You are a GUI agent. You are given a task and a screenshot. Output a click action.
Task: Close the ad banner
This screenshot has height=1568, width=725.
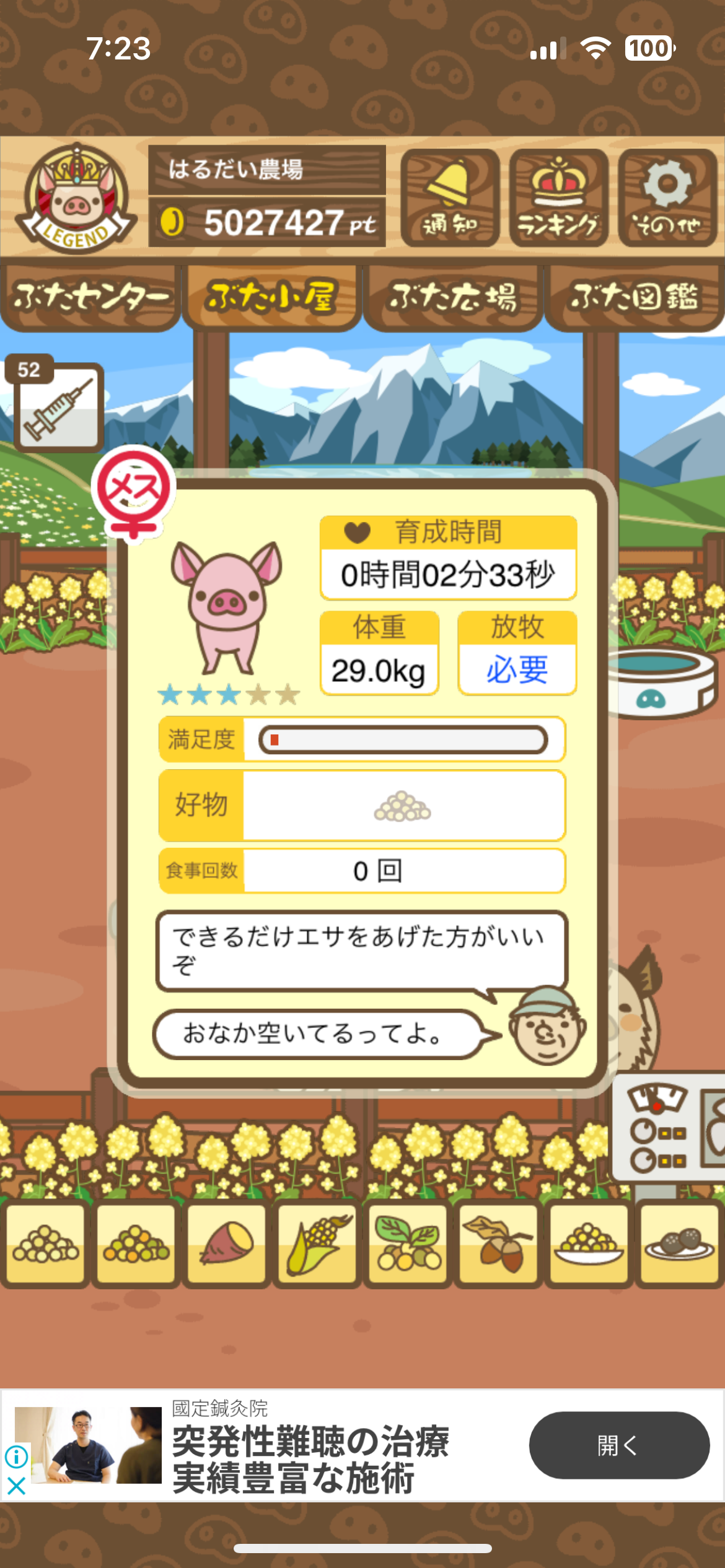[x=16, y=1486]
